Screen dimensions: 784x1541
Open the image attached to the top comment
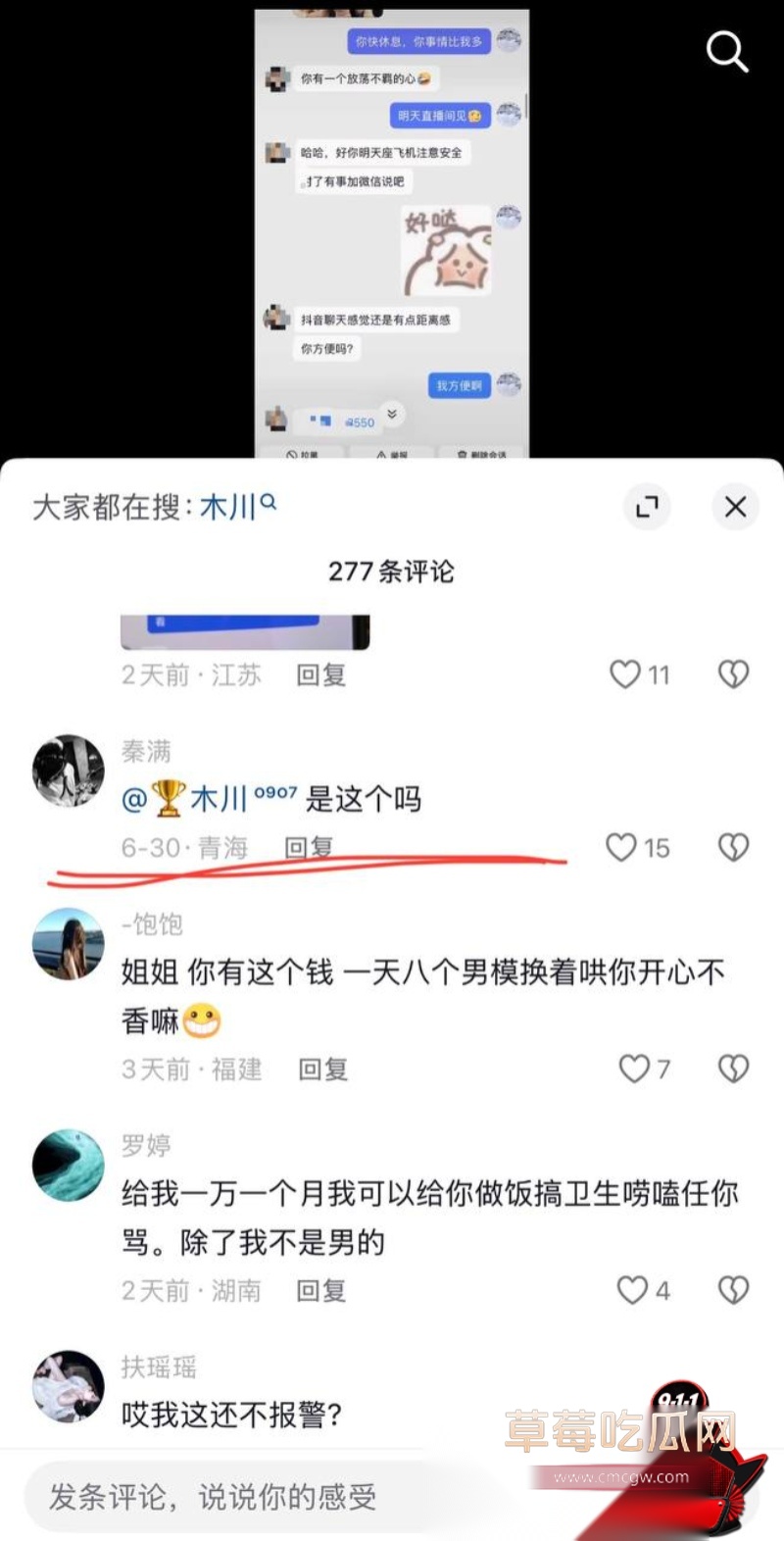(245, 632)
